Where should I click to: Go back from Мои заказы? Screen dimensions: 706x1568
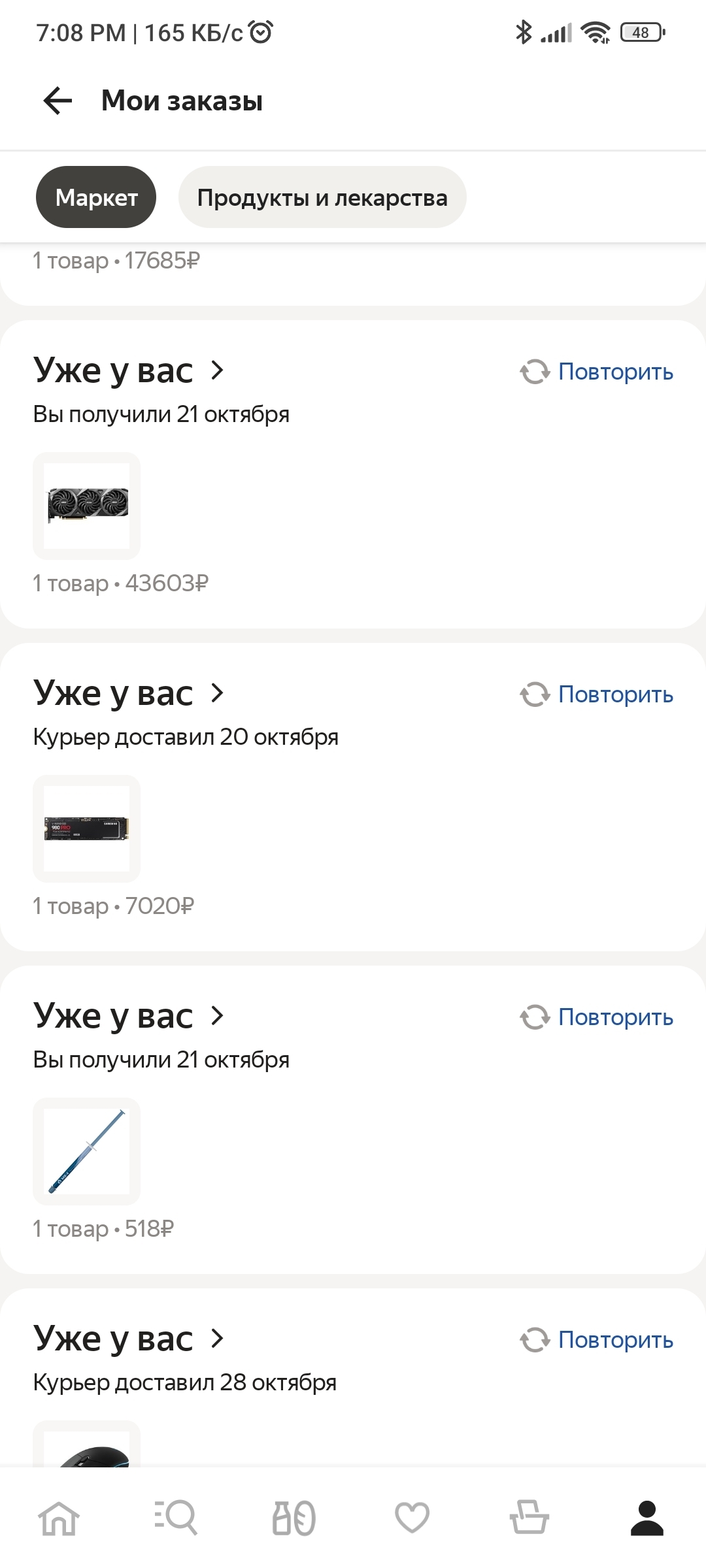click(58, 101)
